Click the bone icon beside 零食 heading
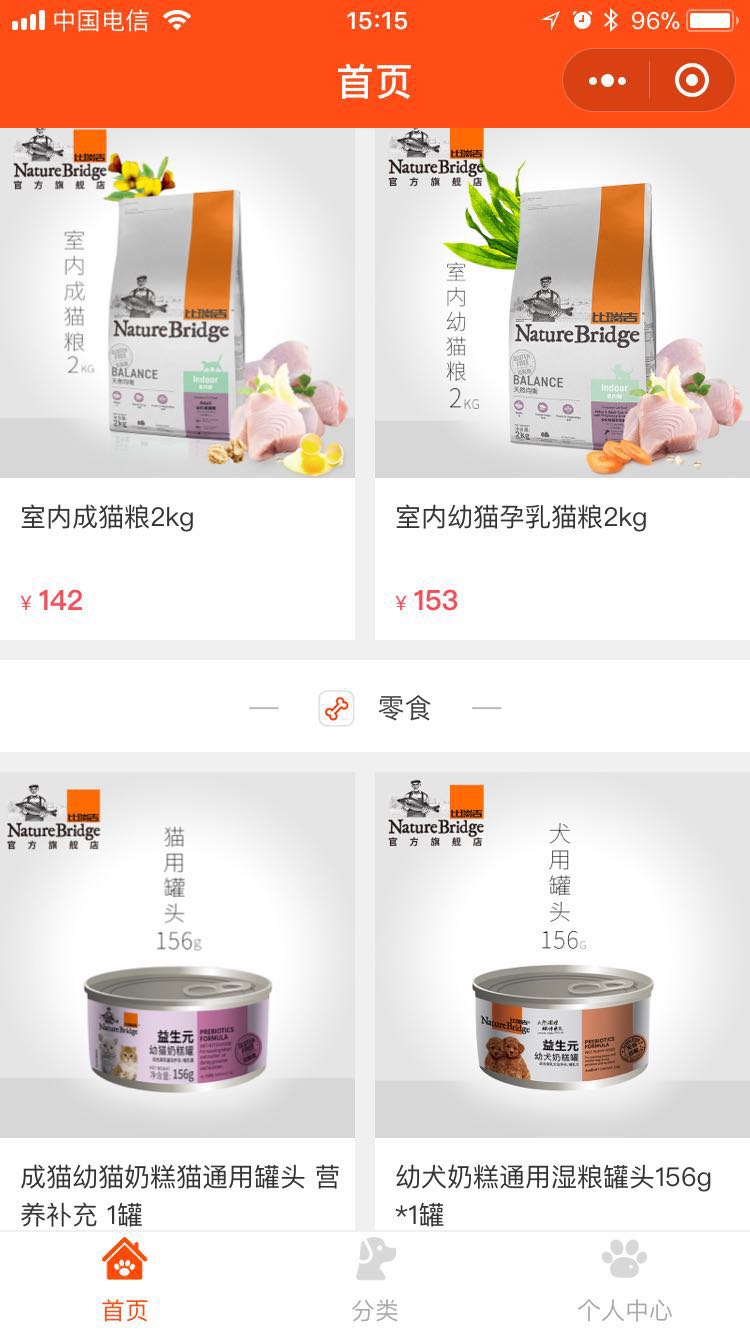Viewport: 750px width, 1334px height. (x=336, y=707)
